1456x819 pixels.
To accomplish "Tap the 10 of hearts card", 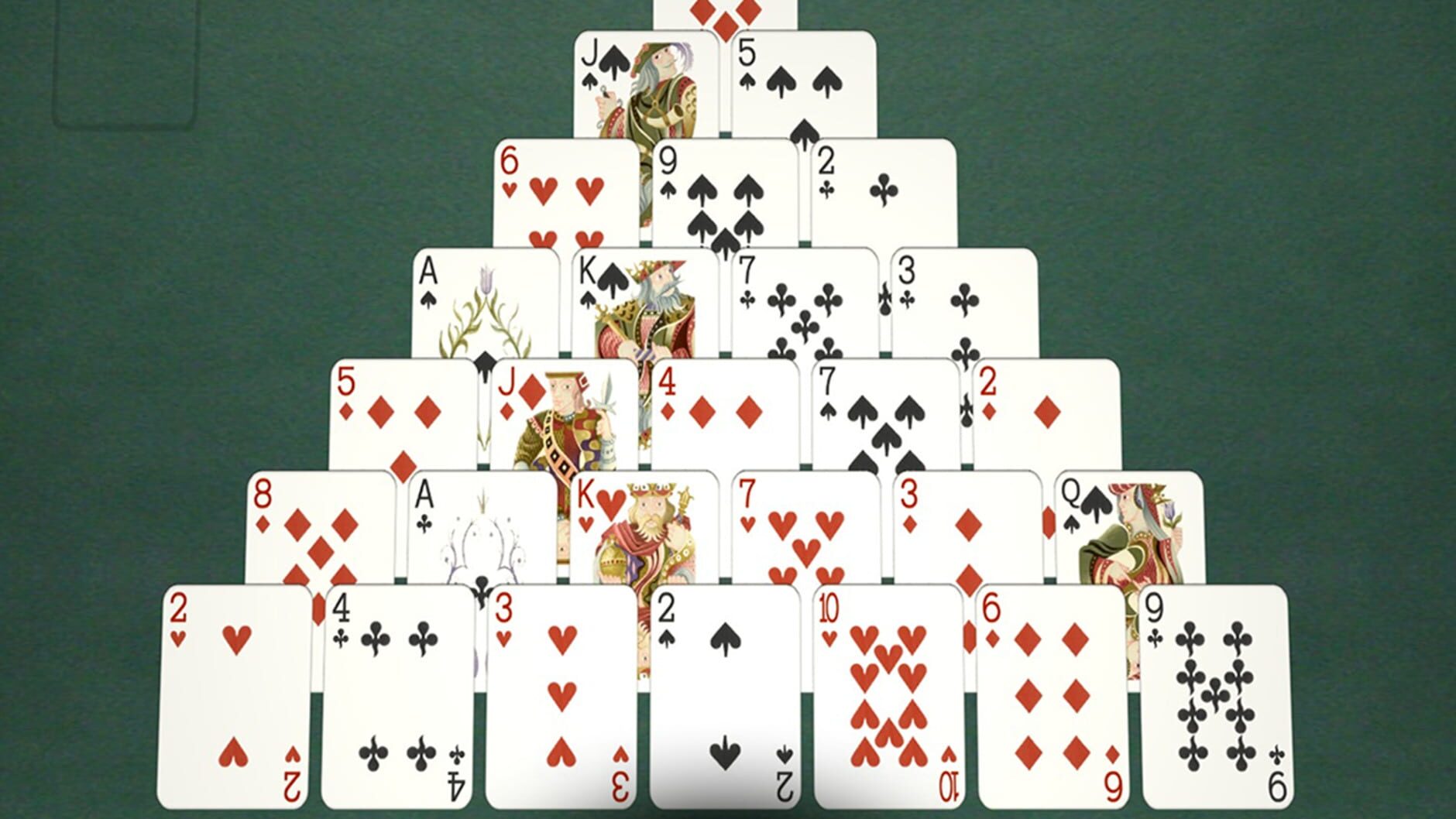I will [x=888, y=697].
